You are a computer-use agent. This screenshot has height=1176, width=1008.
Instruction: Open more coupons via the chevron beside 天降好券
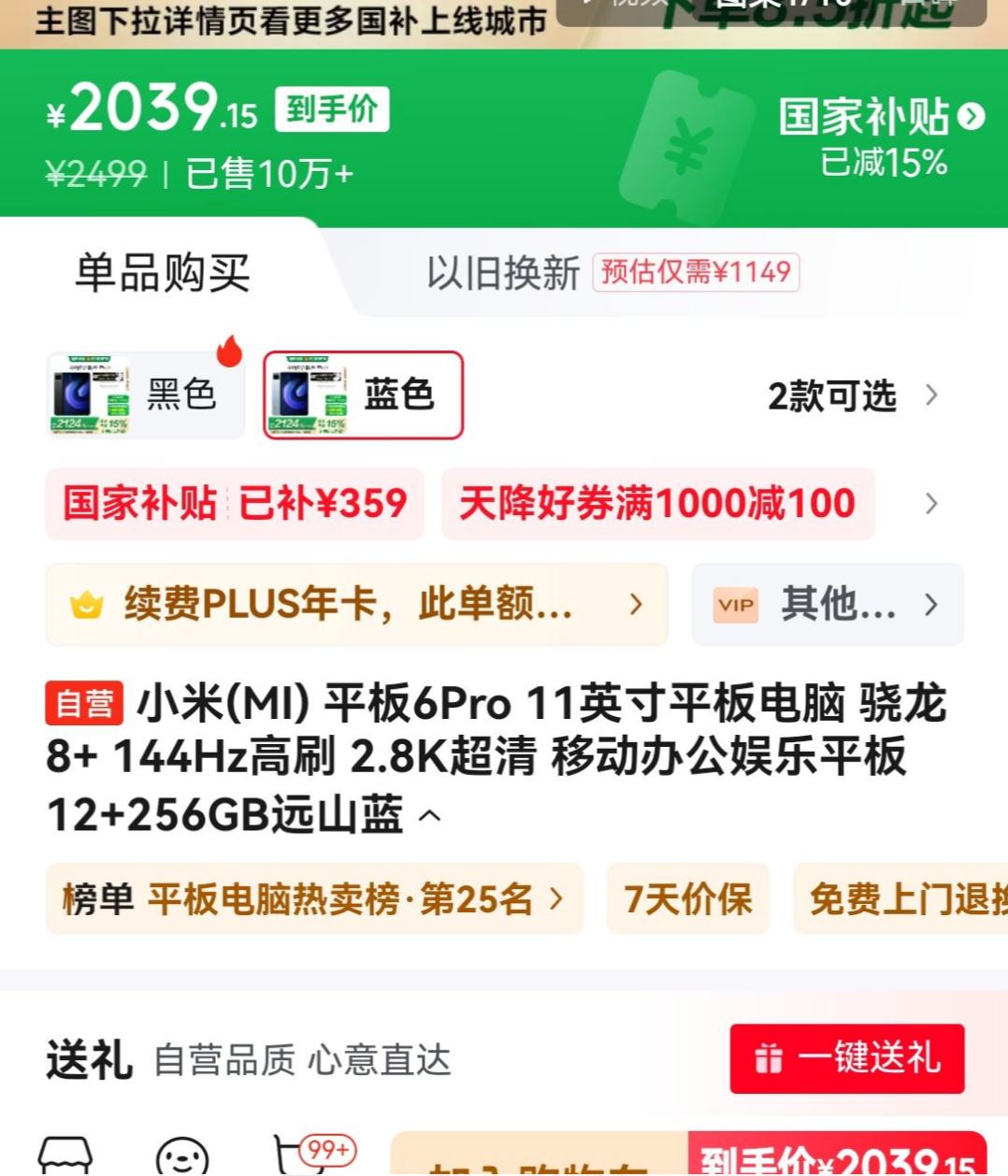930,504
